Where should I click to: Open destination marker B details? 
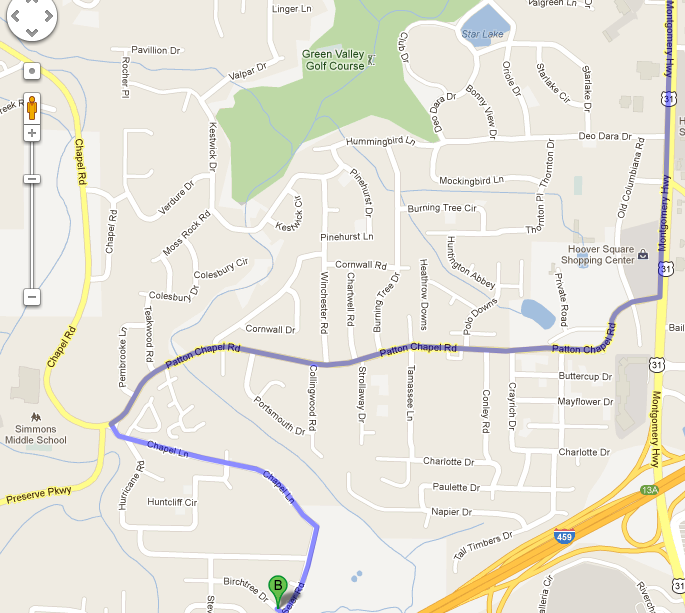tap(278, 586)
